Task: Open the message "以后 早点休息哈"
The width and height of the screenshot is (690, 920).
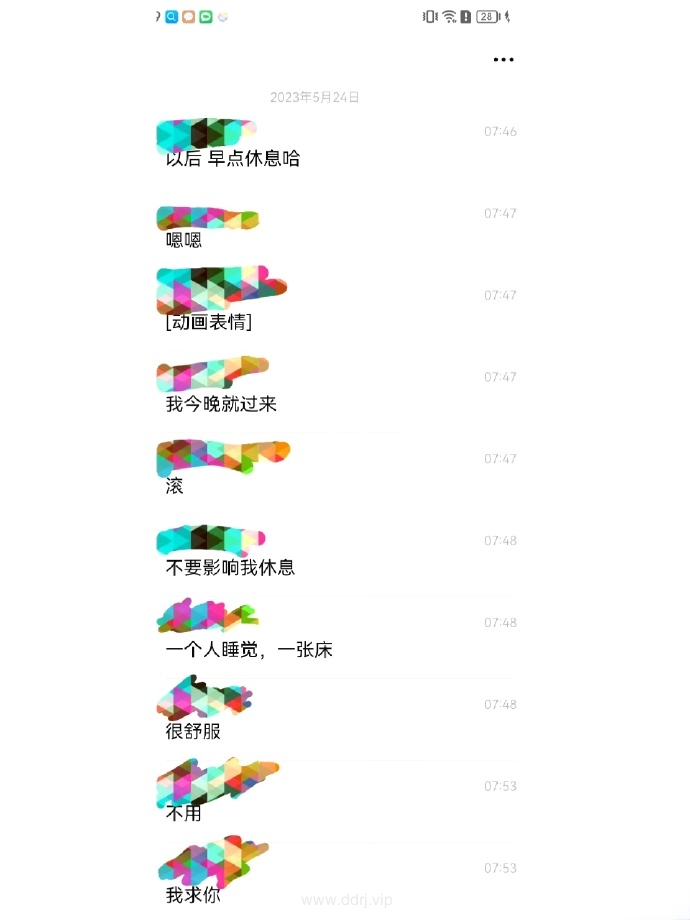Action: coord(233,158)
